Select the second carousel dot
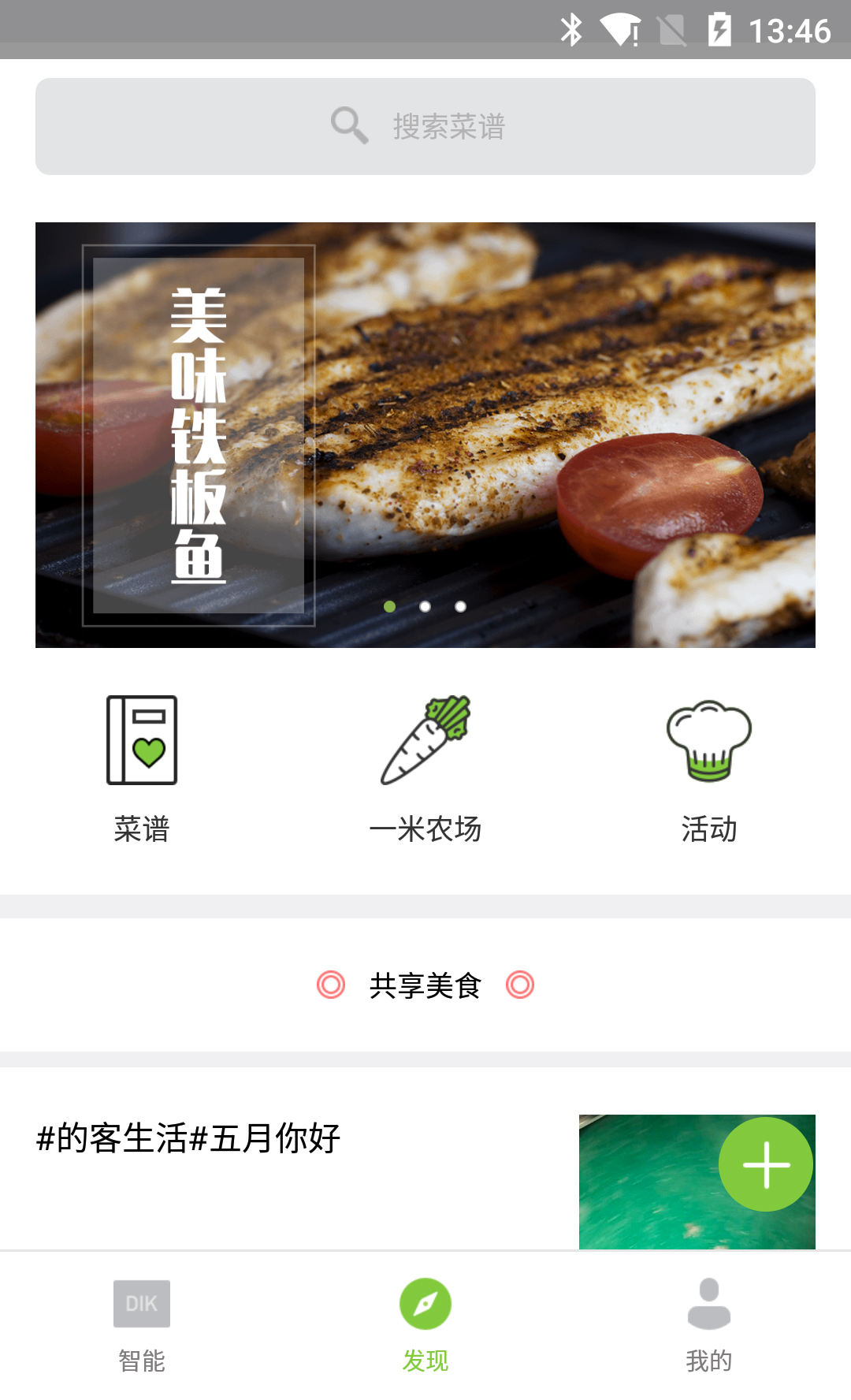Viewport: 851px width, 1400px height. tap(425, 607)
